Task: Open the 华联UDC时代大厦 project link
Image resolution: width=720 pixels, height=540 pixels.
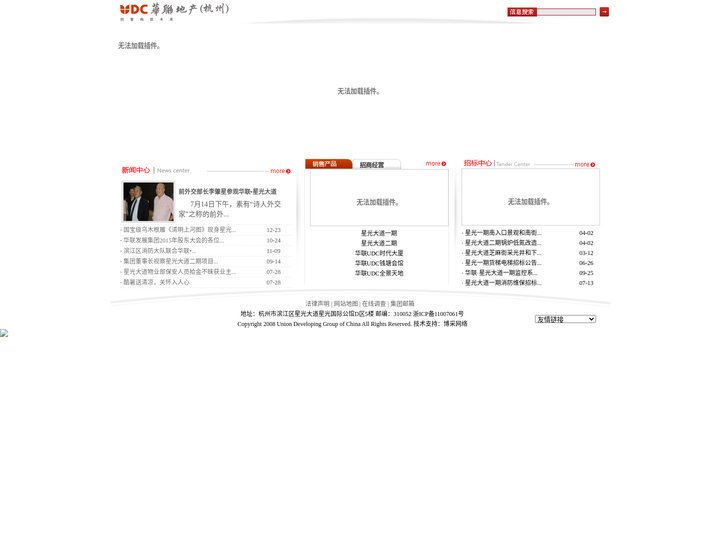Action: pyautogui.click(x=379, y=253)
